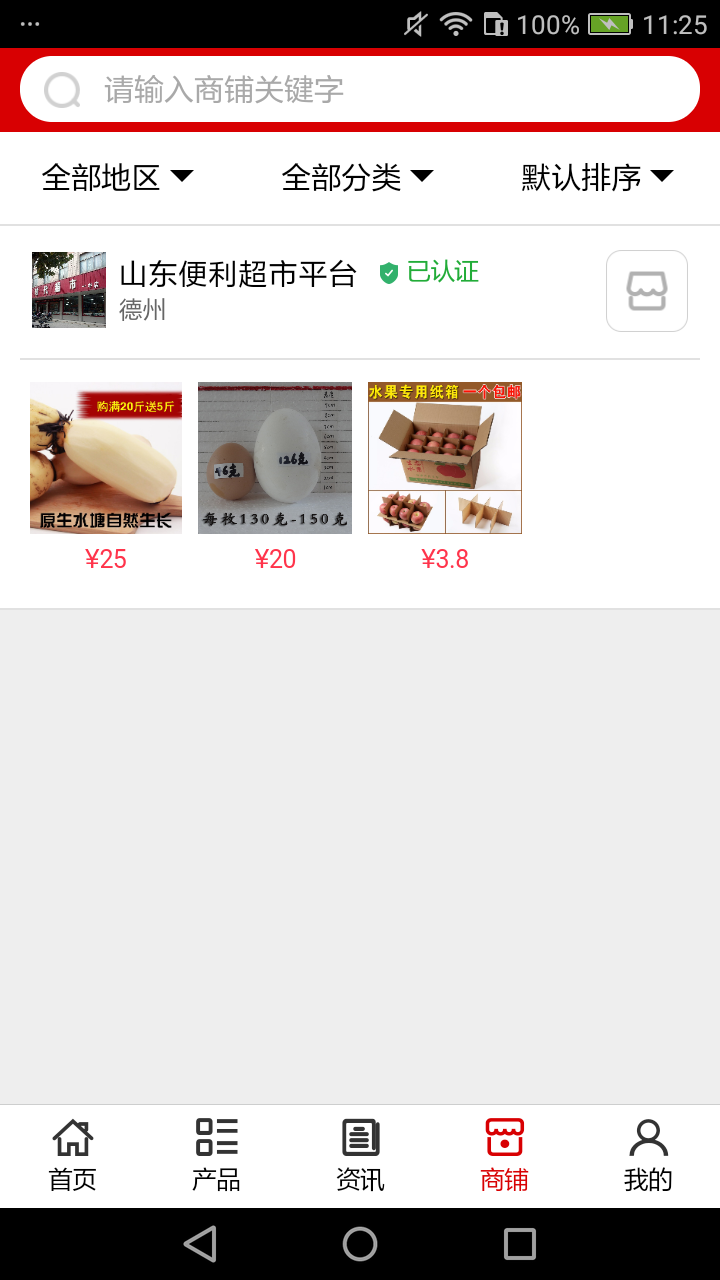
Task: View the ¥20 goose egg product
Action: (x=275, y=458)
